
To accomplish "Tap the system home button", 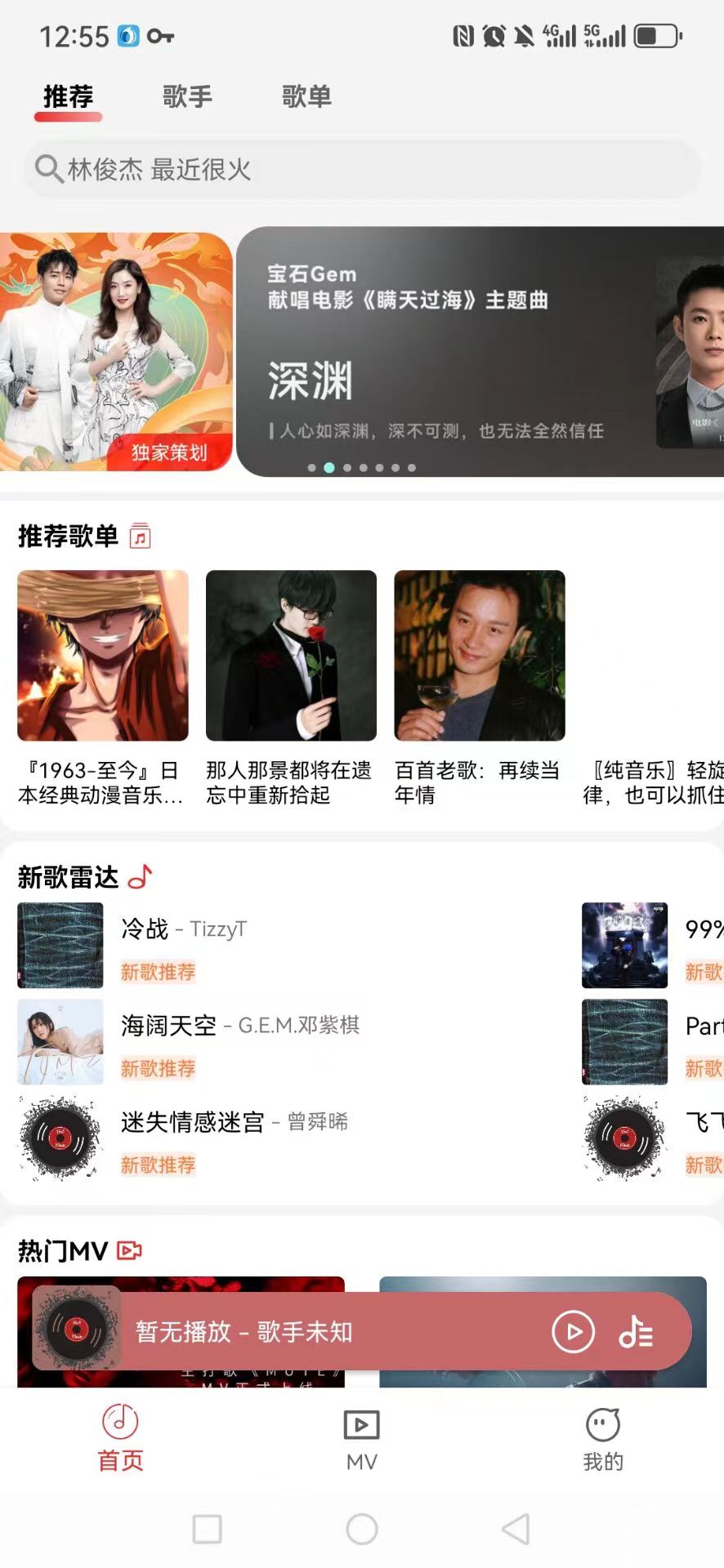I will click(x=362, y=1529).
